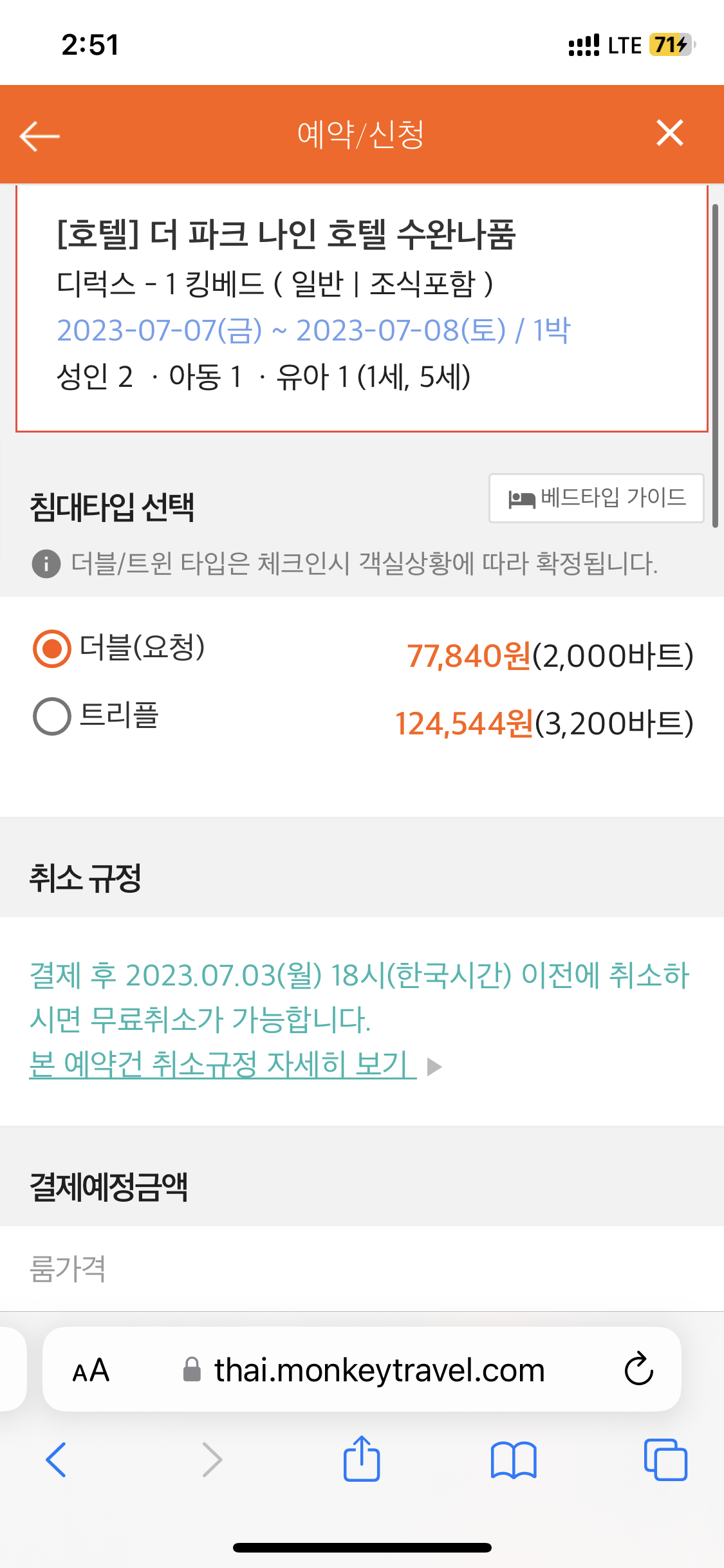The image size is (724, 1568).
Task: Open the AA text size menu
Action: tap(91, 1370)
